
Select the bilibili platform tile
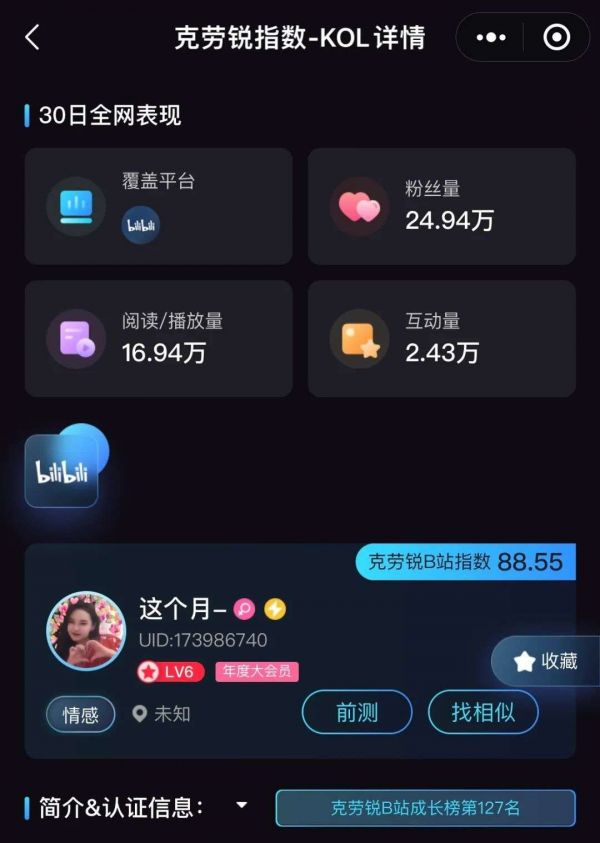(x=62, y=471)
